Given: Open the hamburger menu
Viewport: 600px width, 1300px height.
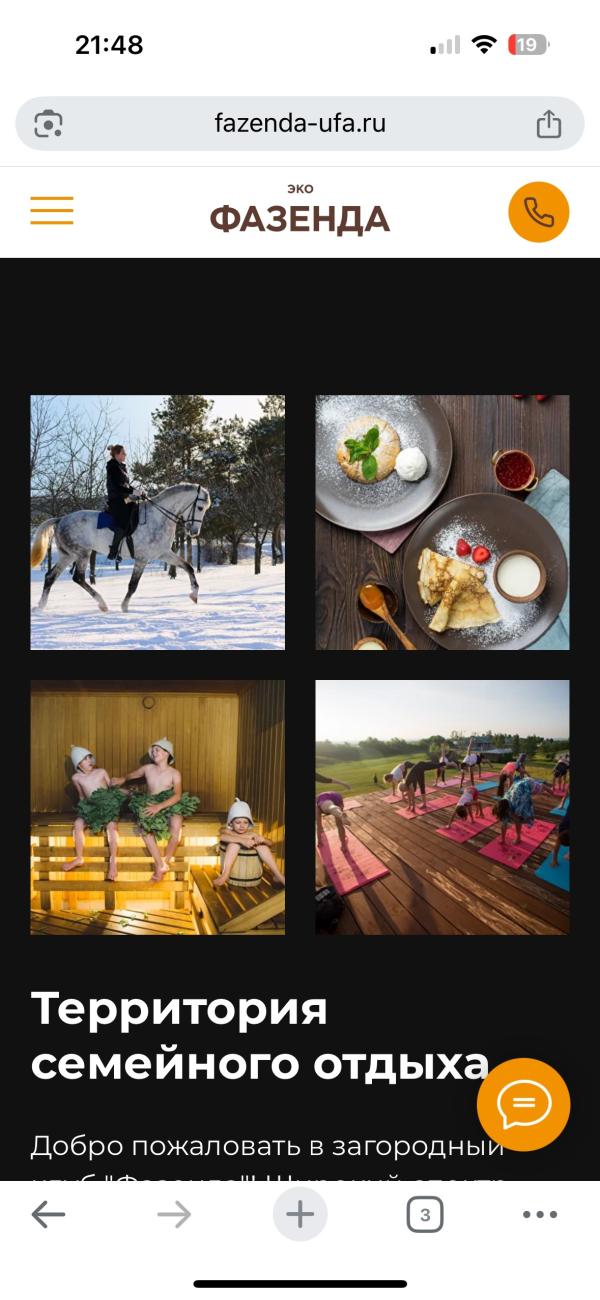Looking at the screenshot, I should [x=52, y=211].
